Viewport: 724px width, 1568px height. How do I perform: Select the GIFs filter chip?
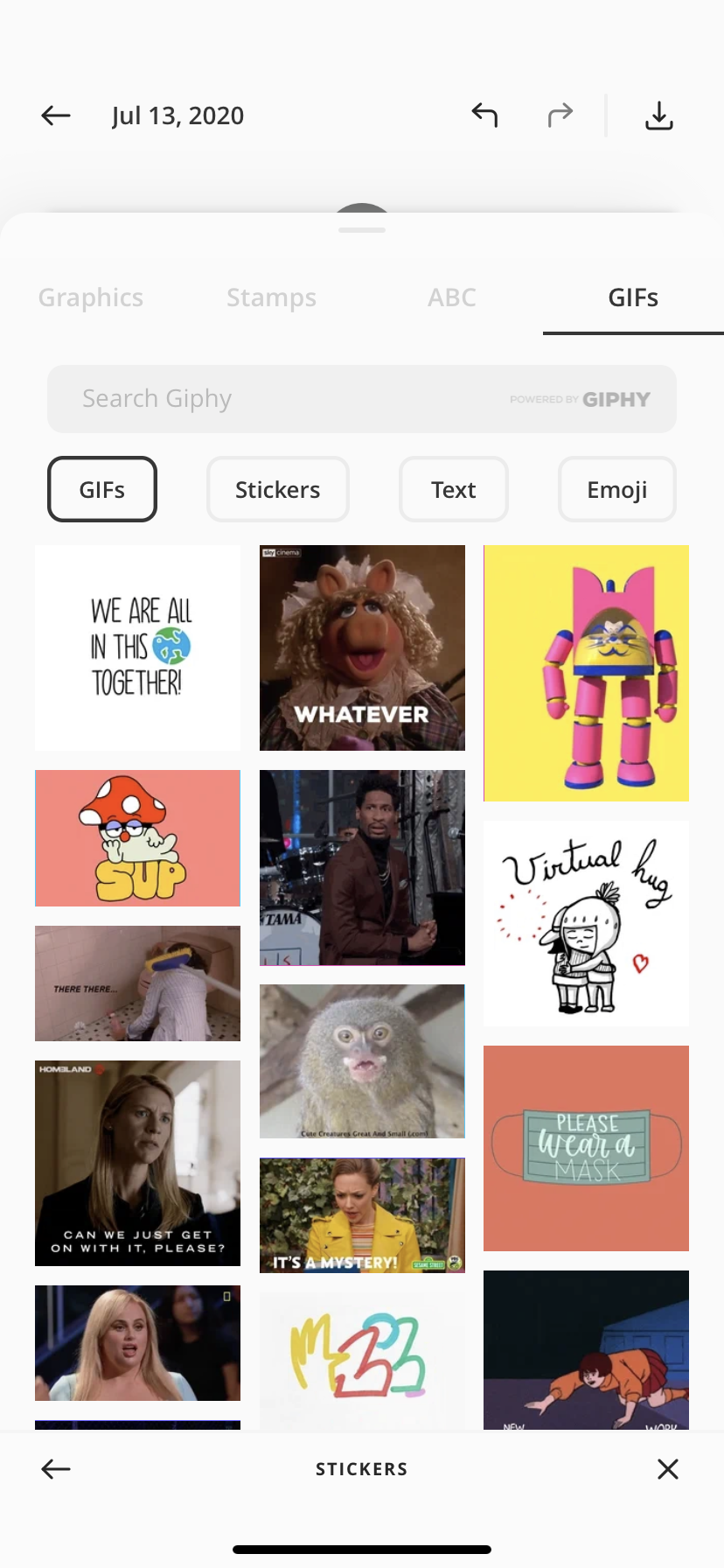(x=102, y=489)
